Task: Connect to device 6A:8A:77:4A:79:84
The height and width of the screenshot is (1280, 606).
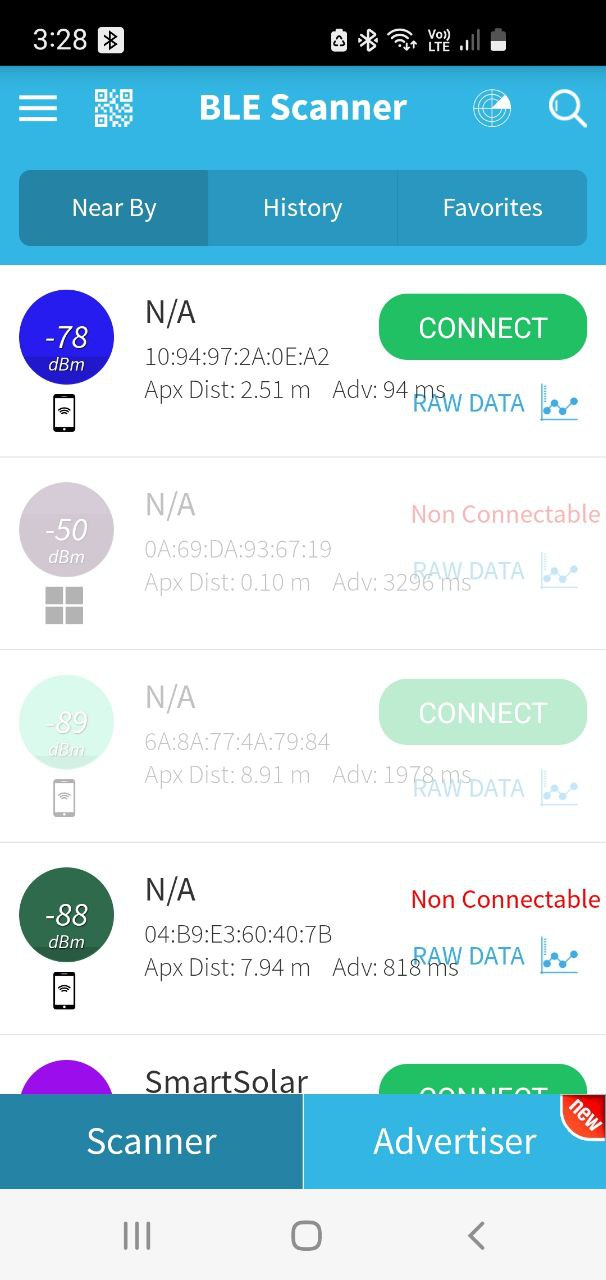Action: 482,712
